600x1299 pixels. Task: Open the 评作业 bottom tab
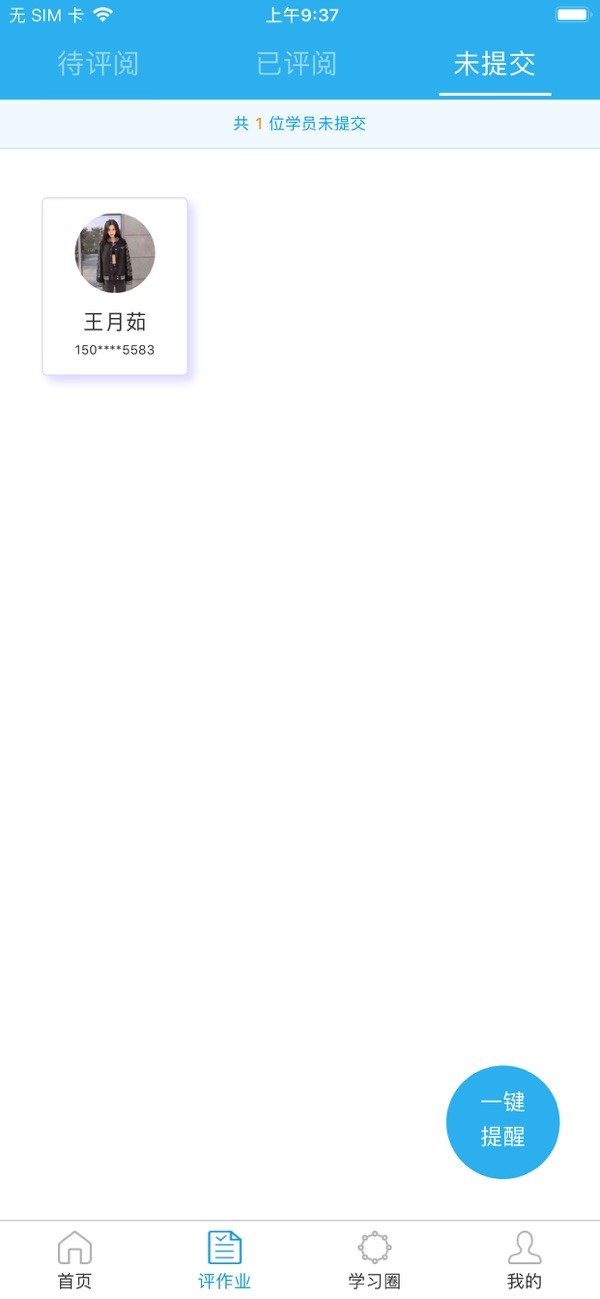[x=225, y=1260]
